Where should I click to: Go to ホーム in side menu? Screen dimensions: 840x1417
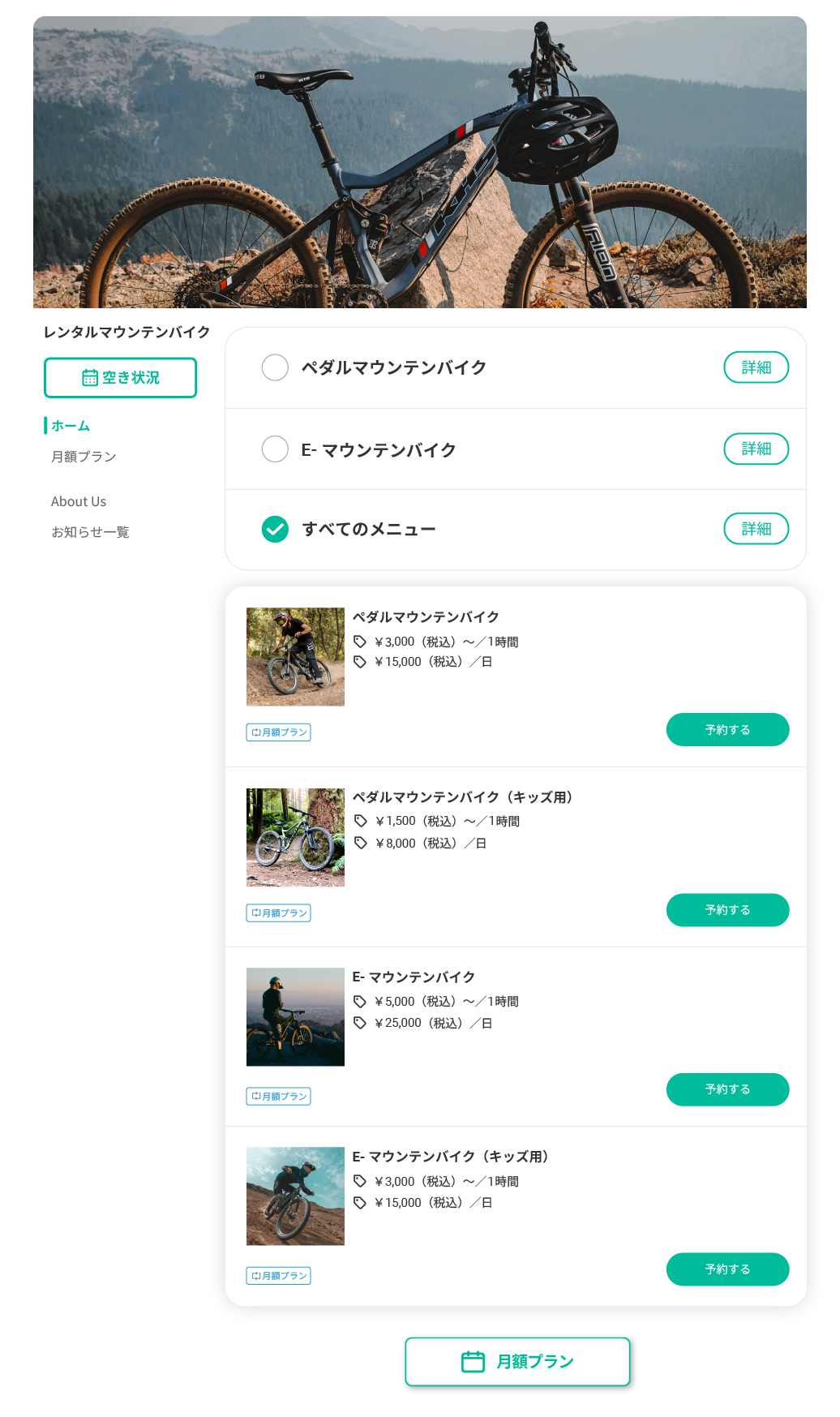pos(71,426)
